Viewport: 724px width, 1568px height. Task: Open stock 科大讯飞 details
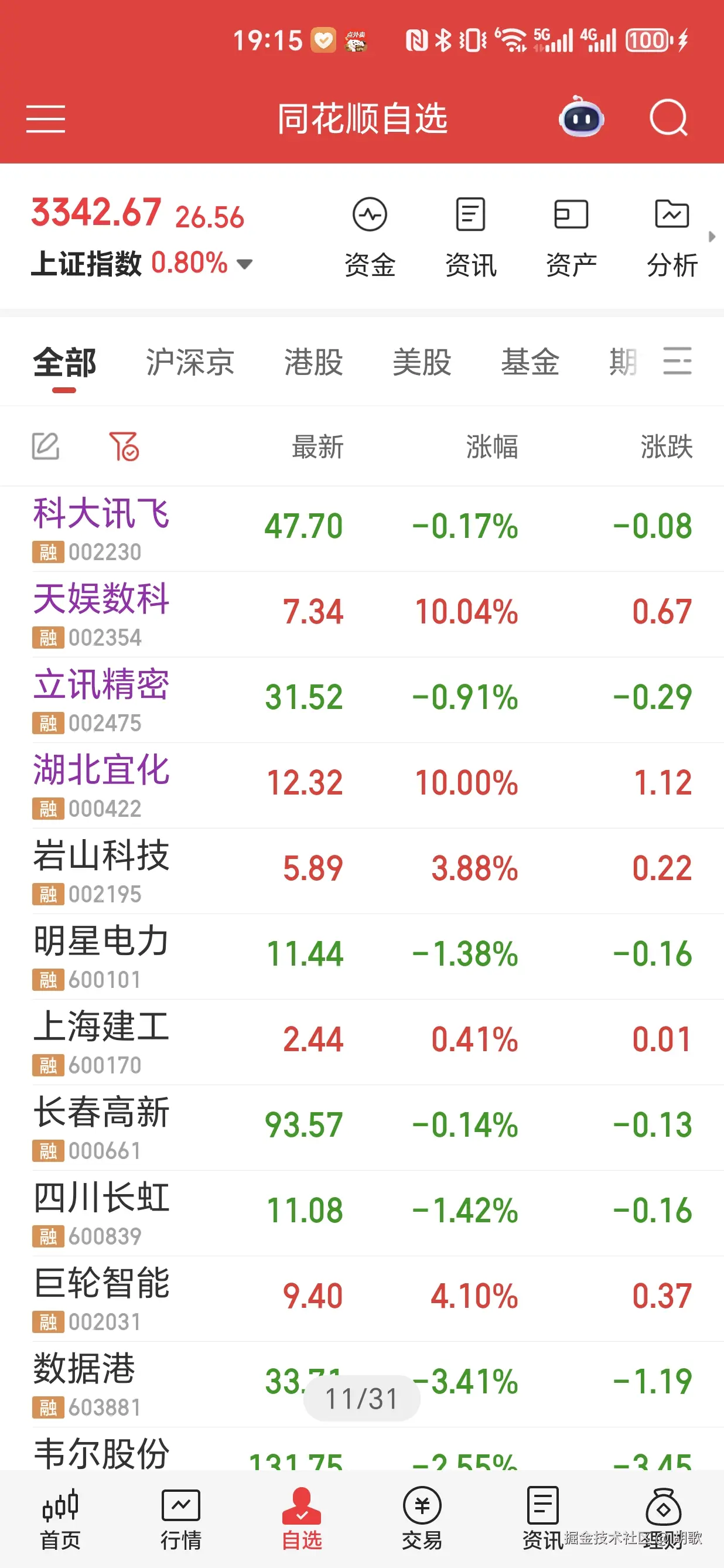(x=101, y=527)
